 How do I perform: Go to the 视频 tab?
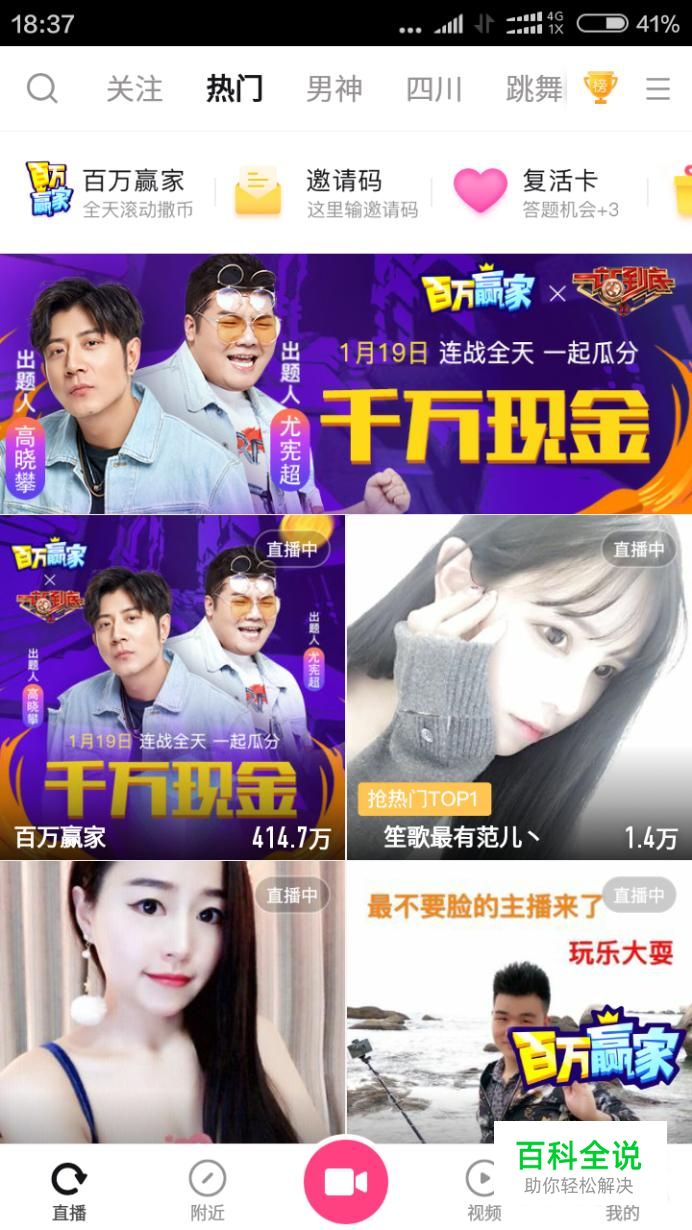[484, 1192]
